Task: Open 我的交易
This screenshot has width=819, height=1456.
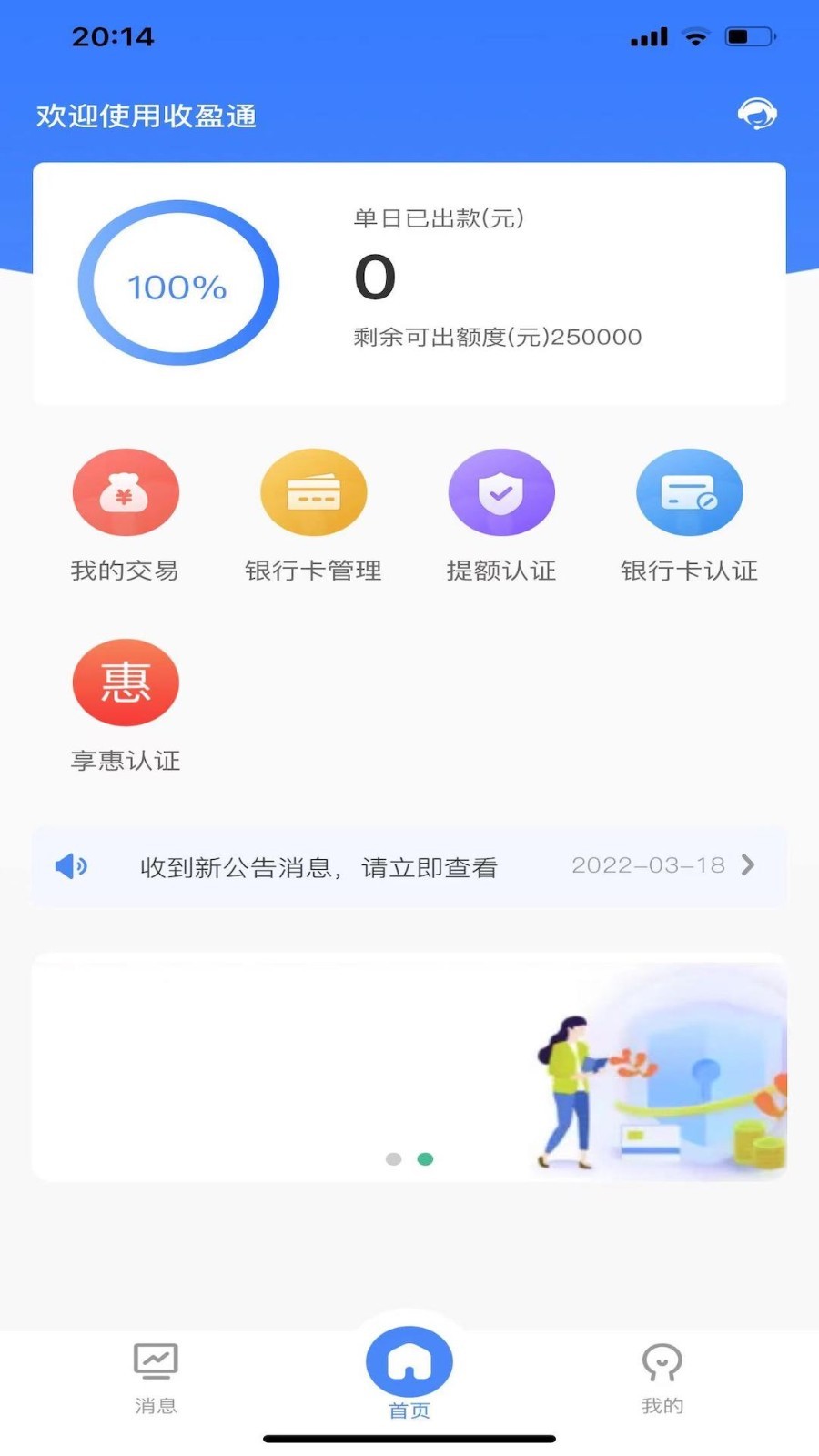Action: pyautogui.click(x=126, y=516)
